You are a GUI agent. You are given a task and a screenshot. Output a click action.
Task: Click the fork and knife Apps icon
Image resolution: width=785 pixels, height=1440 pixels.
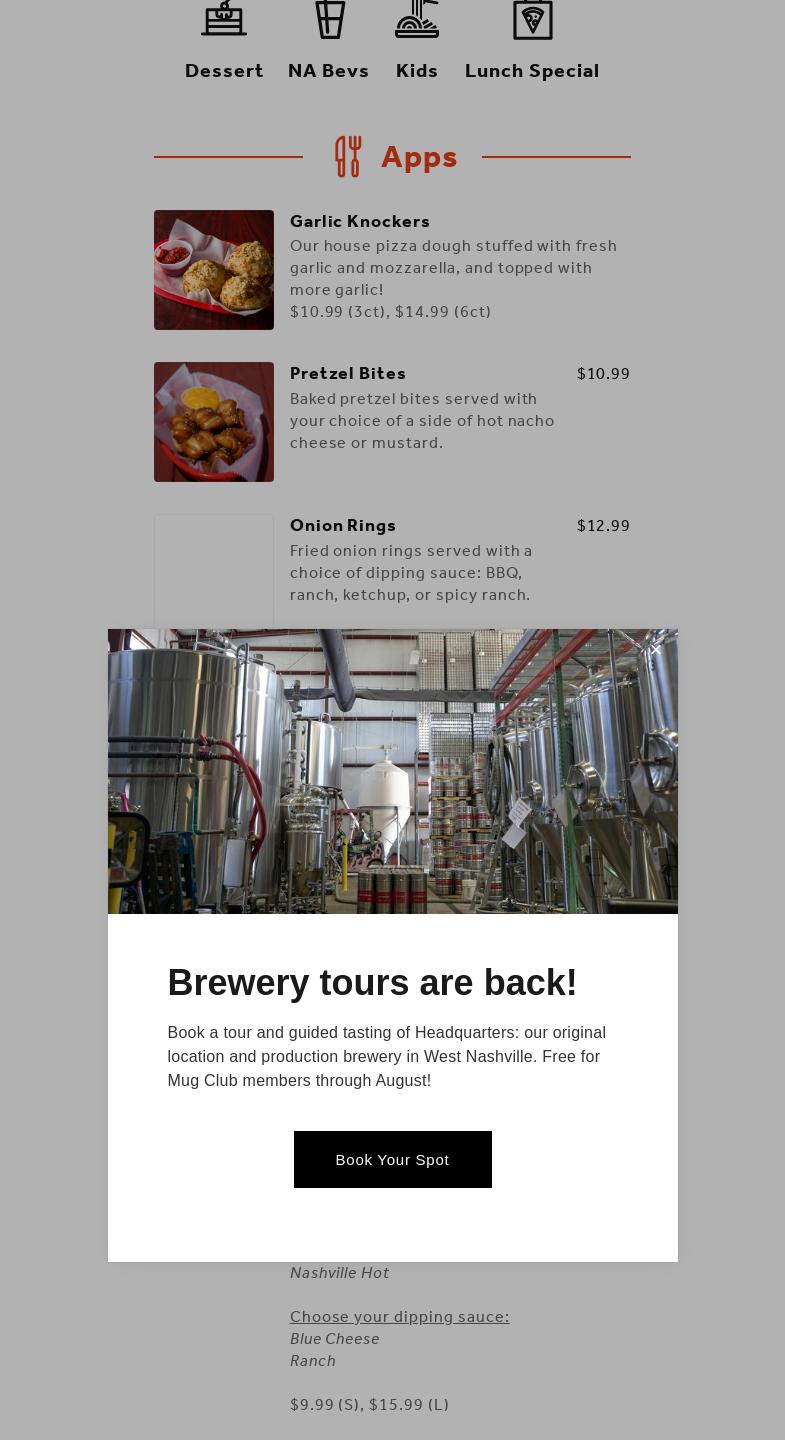pos(348,156)
